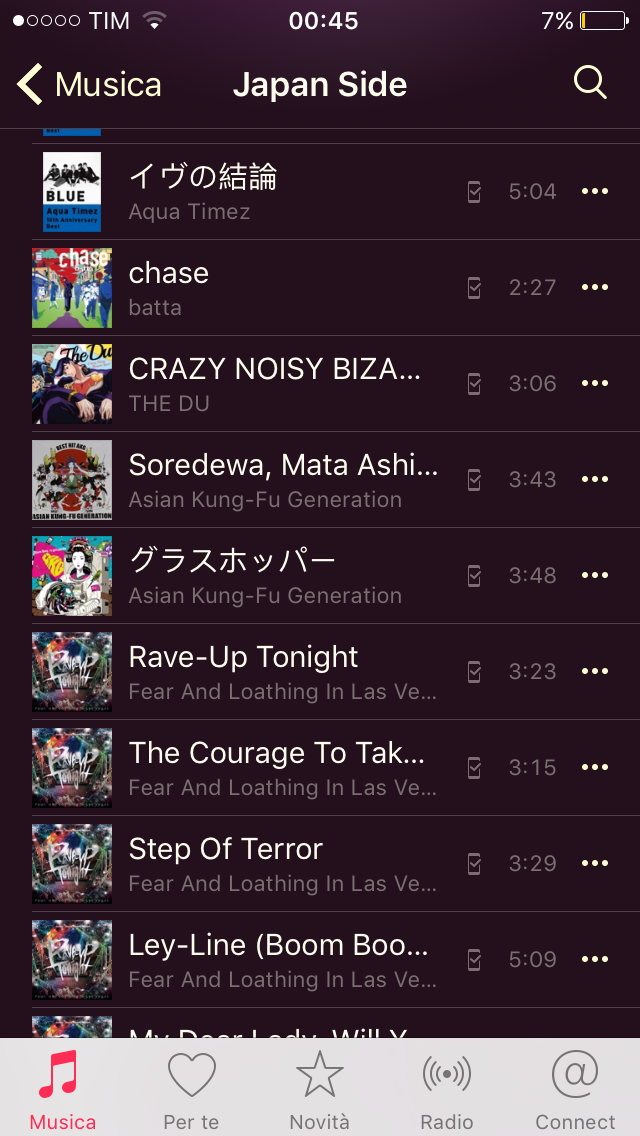The height and width of the screenshot is (1136, 640).
Task: Select the Musica tab
Action: 63,1089
